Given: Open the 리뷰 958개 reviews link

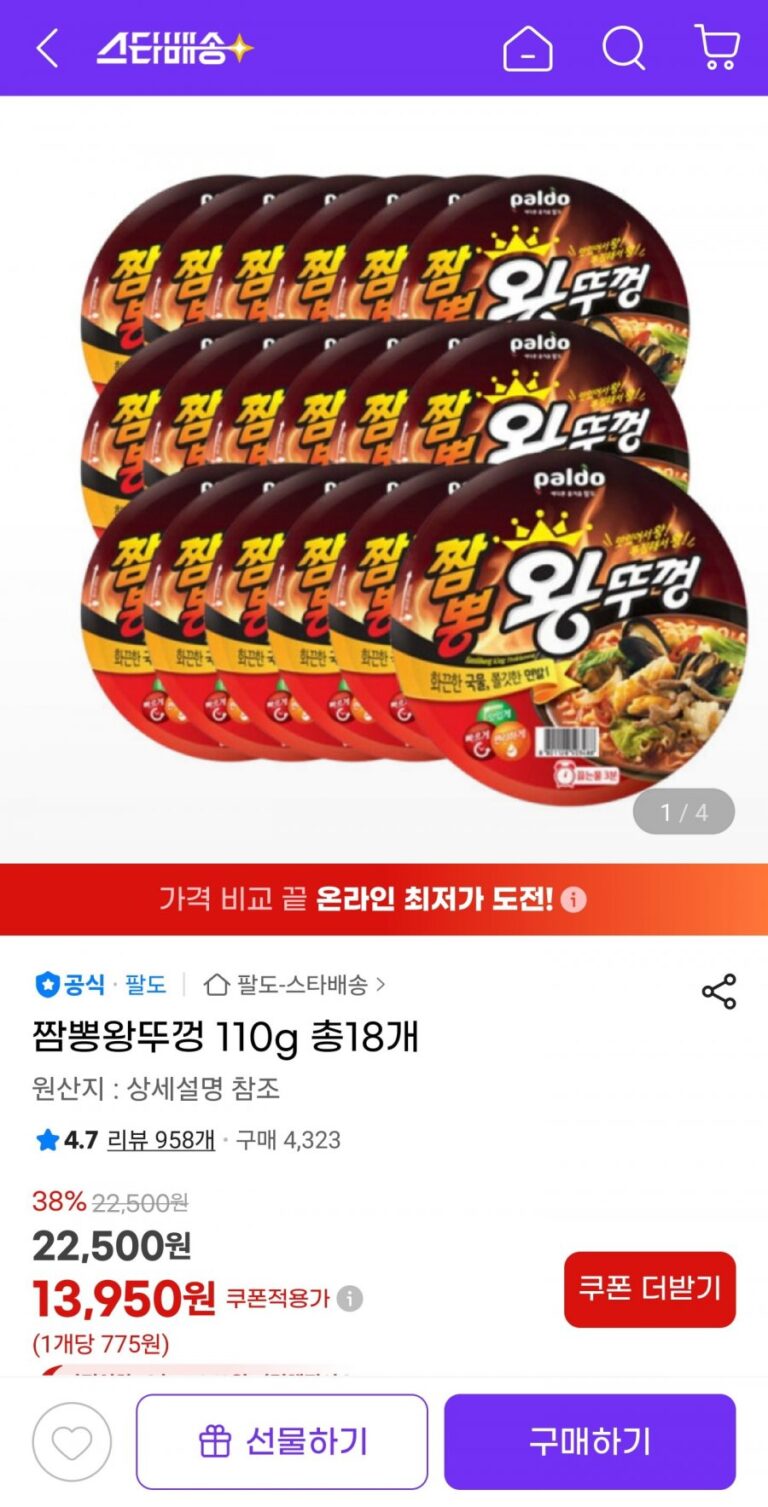Looking at the screenshot, I should tap(161, 1140).
